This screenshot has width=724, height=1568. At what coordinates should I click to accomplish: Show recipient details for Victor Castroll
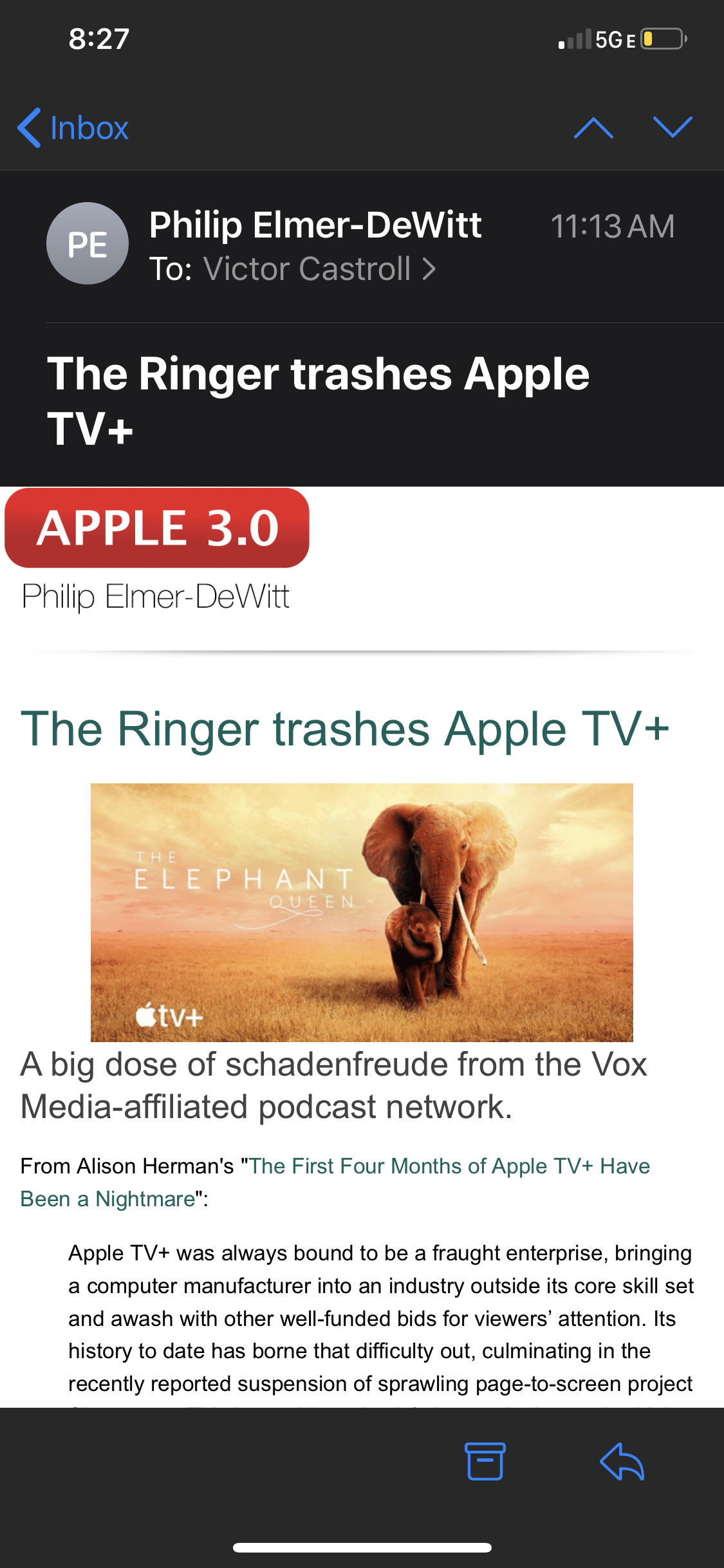(319, 269)
